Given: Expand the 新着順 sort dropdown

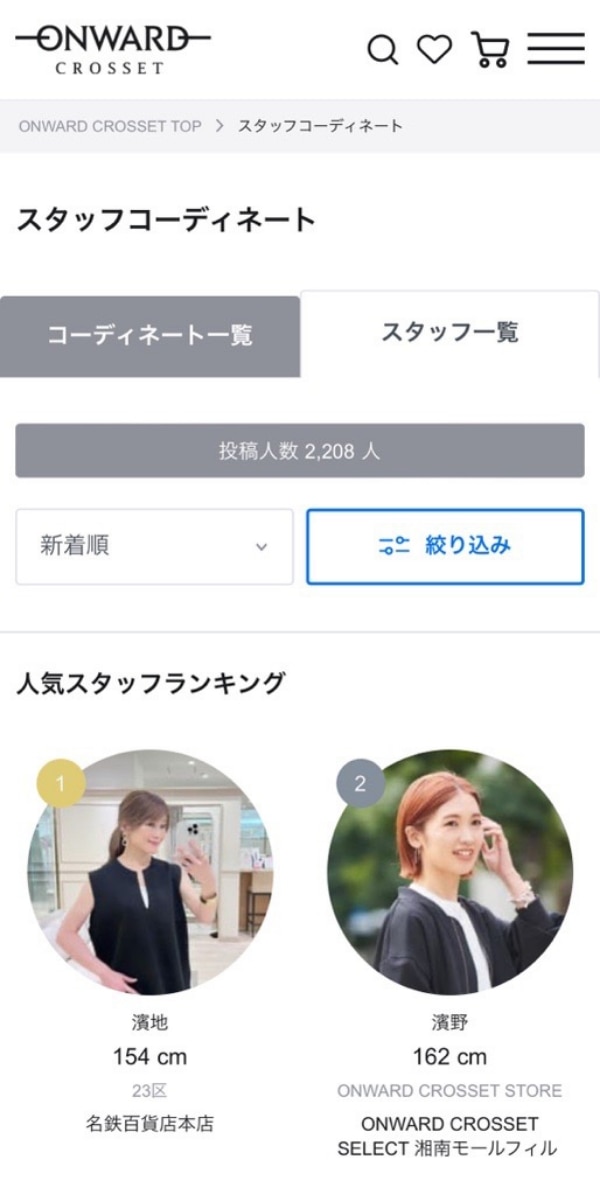Looking at the screenshot, I should coord(154,547).
